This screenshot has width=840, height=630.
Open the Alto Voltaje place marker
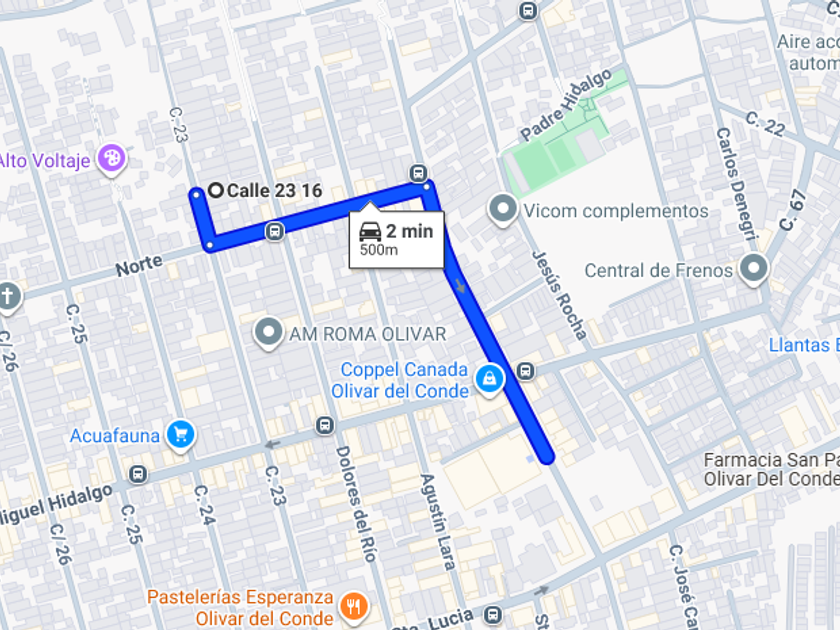coord(111,160)
